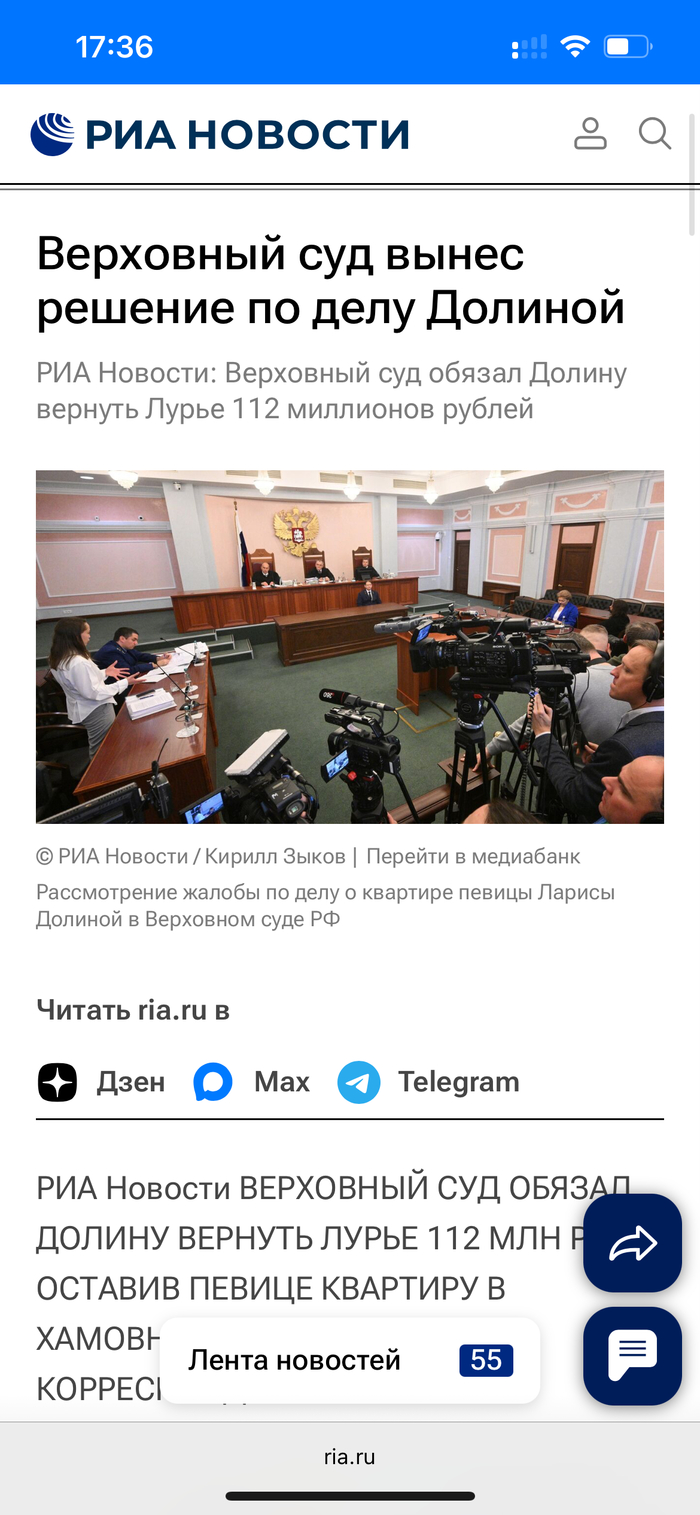
Task: Read ria.ru in Max
Action: click(x=252, y=1082)
